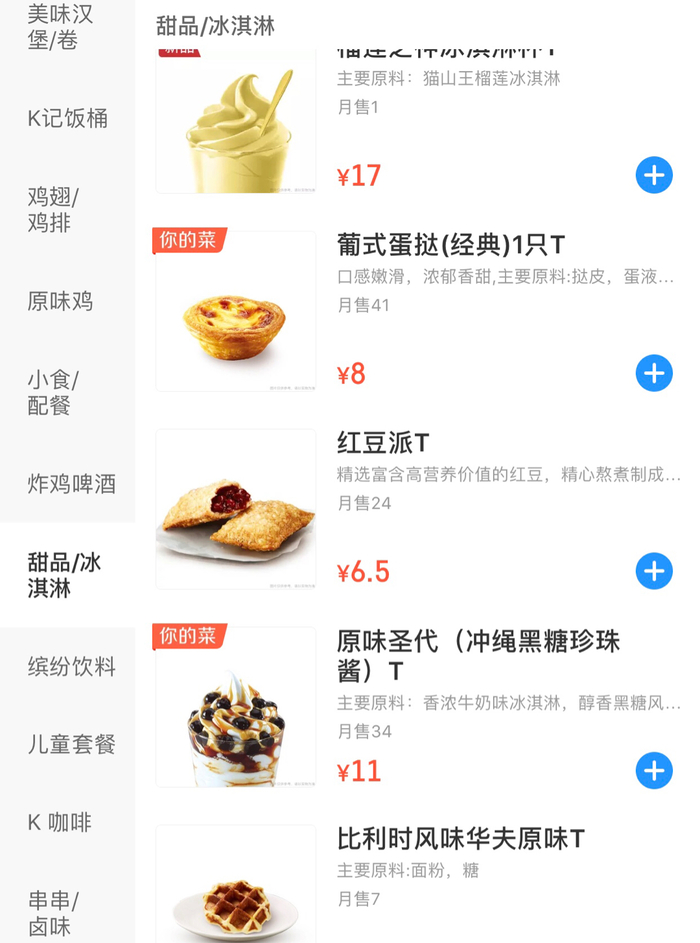Select 缤纷饮料 category
The image size is (700, 943).
click(71, 667)
